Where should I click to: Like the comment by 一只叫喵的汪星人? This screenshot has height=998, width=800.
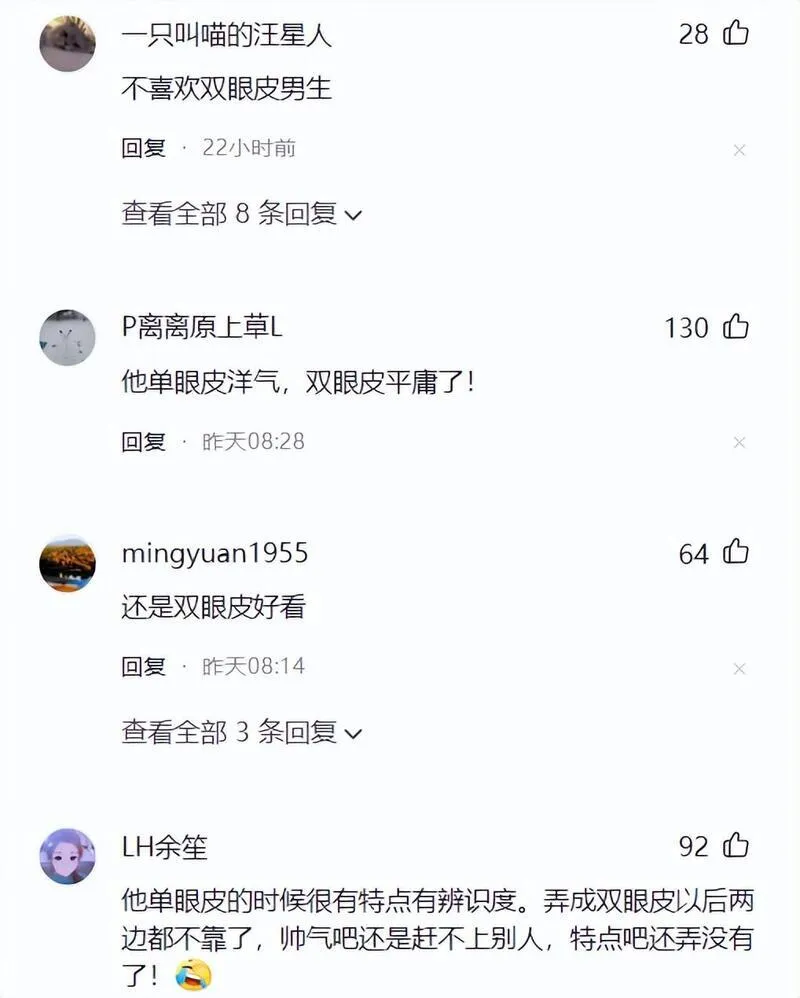click(736, 34)
